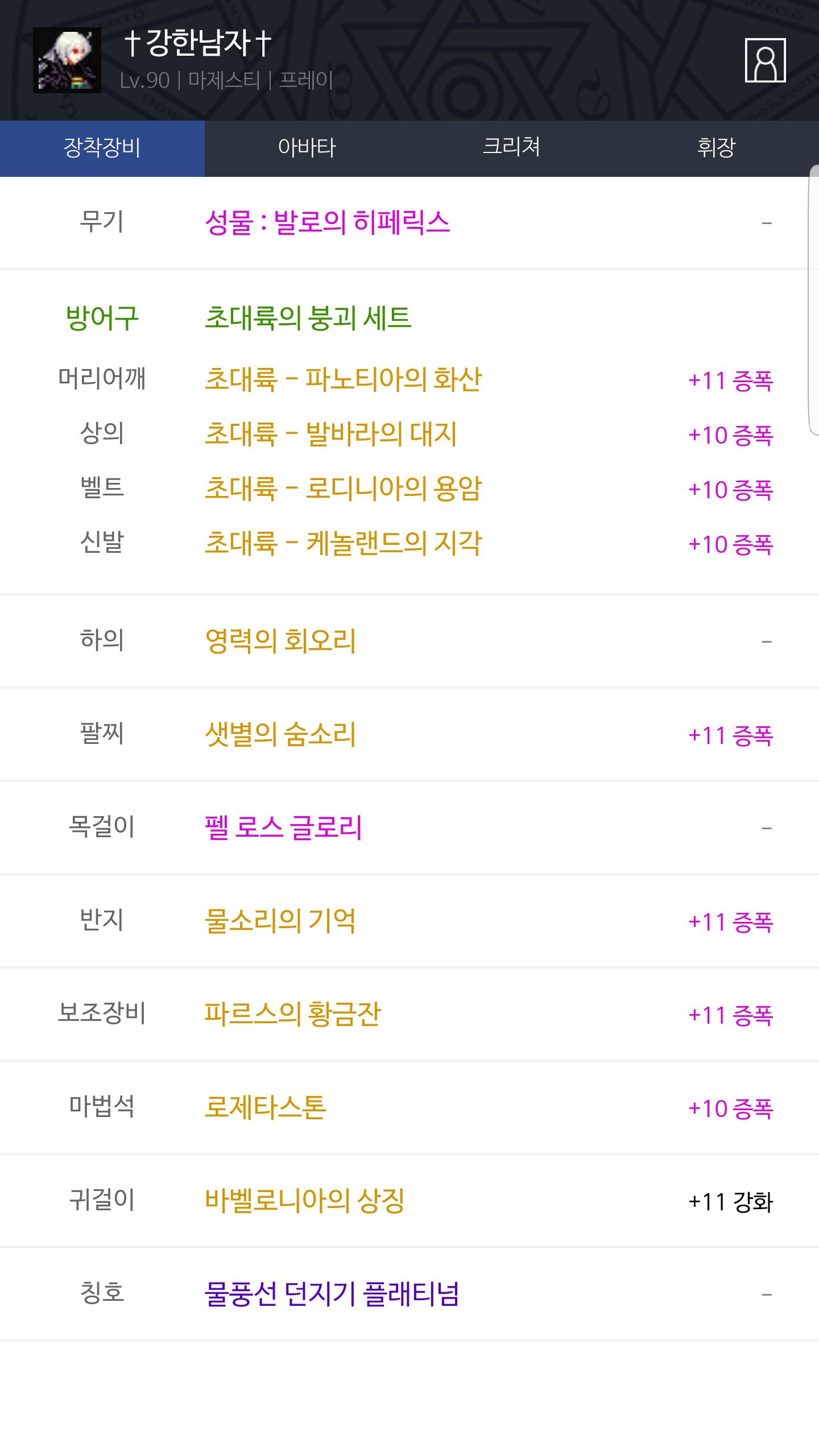The height and width of the screenshot is (1456, 819).
Task: Switch to the 휘장 tab
Action: (717, 148)
